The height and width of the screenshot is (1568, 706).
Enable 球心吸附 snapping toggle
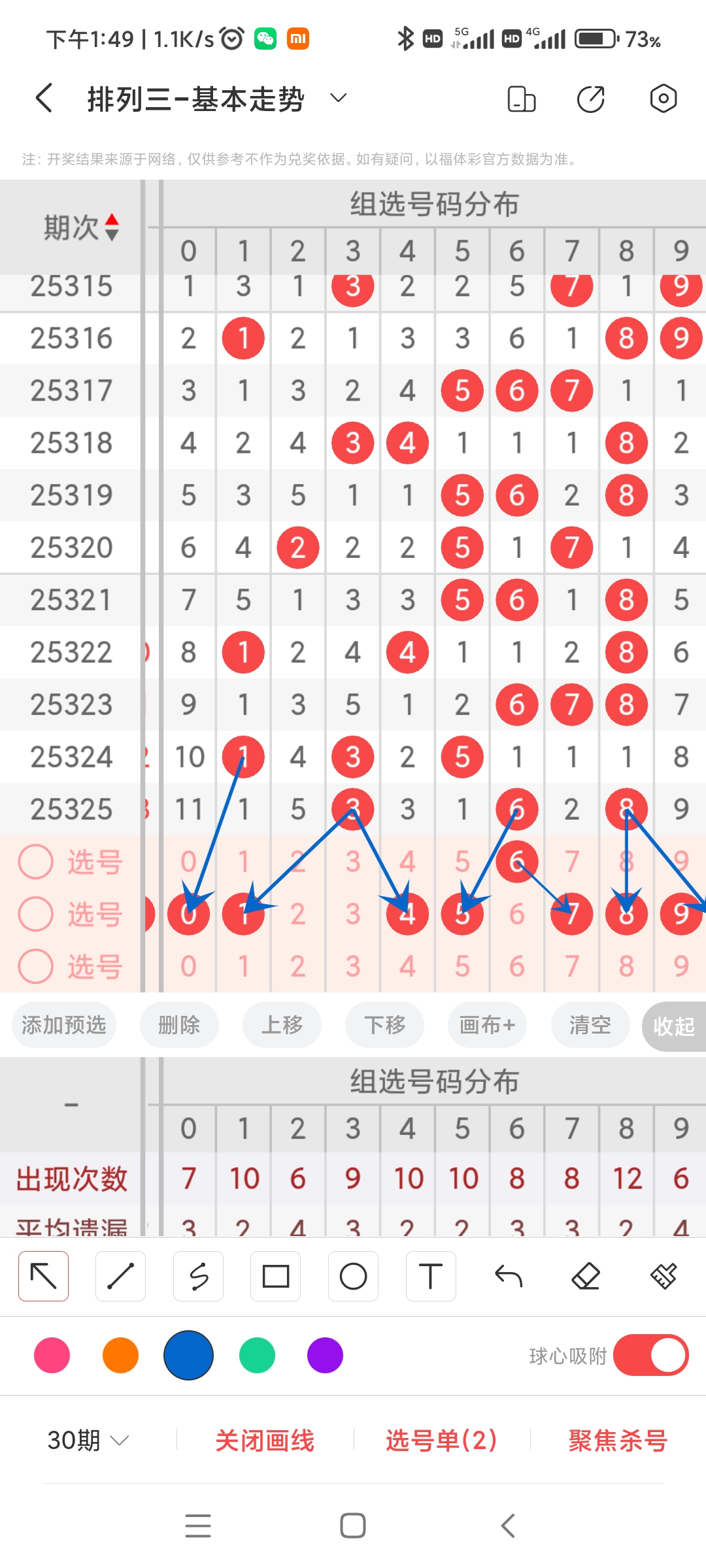(651, 1356)
